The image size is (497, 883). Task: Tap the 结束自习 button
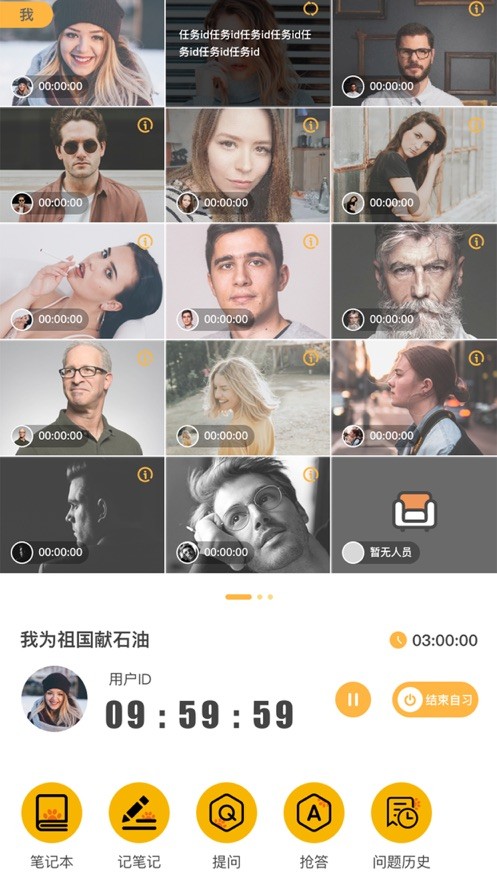click(x=435, y=699)
